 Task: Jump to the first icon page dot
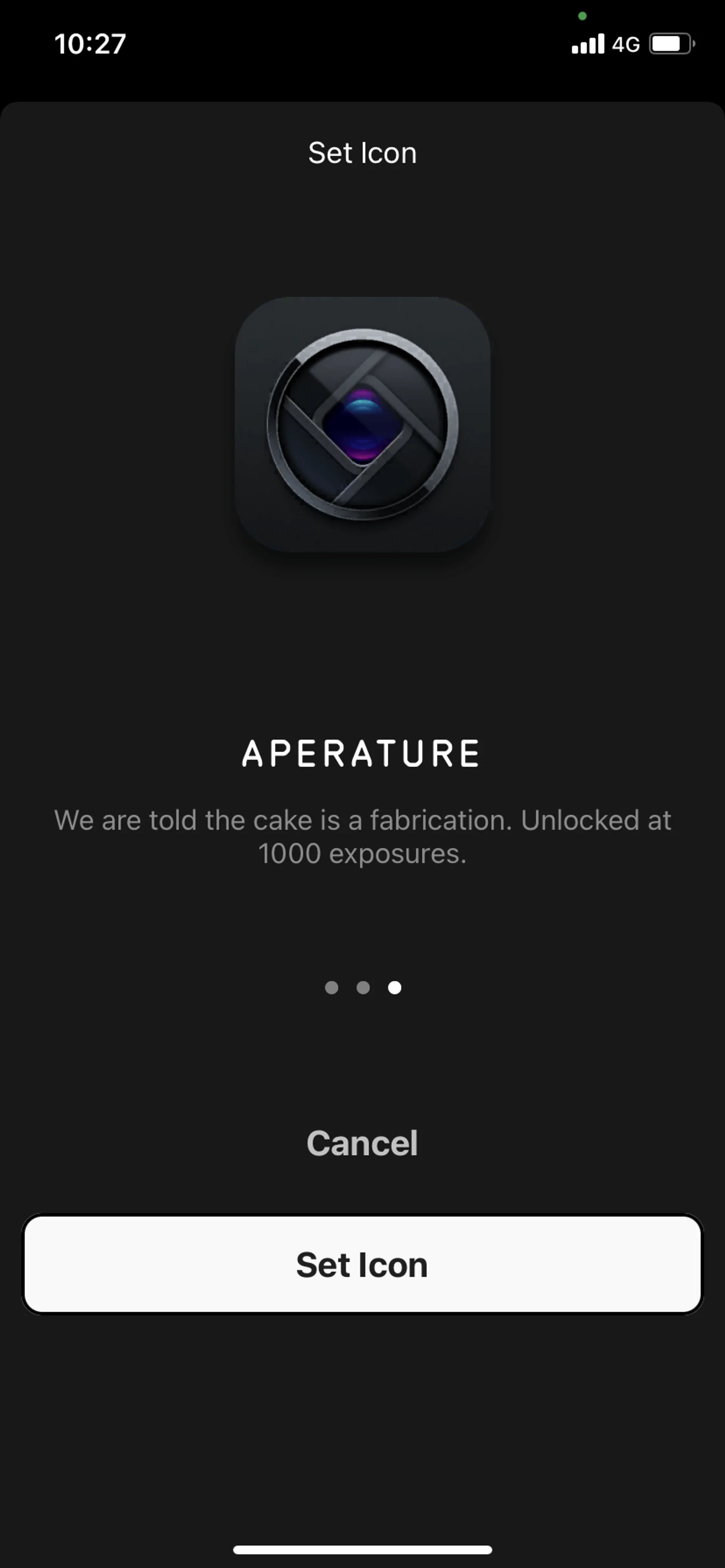(332, 987)
